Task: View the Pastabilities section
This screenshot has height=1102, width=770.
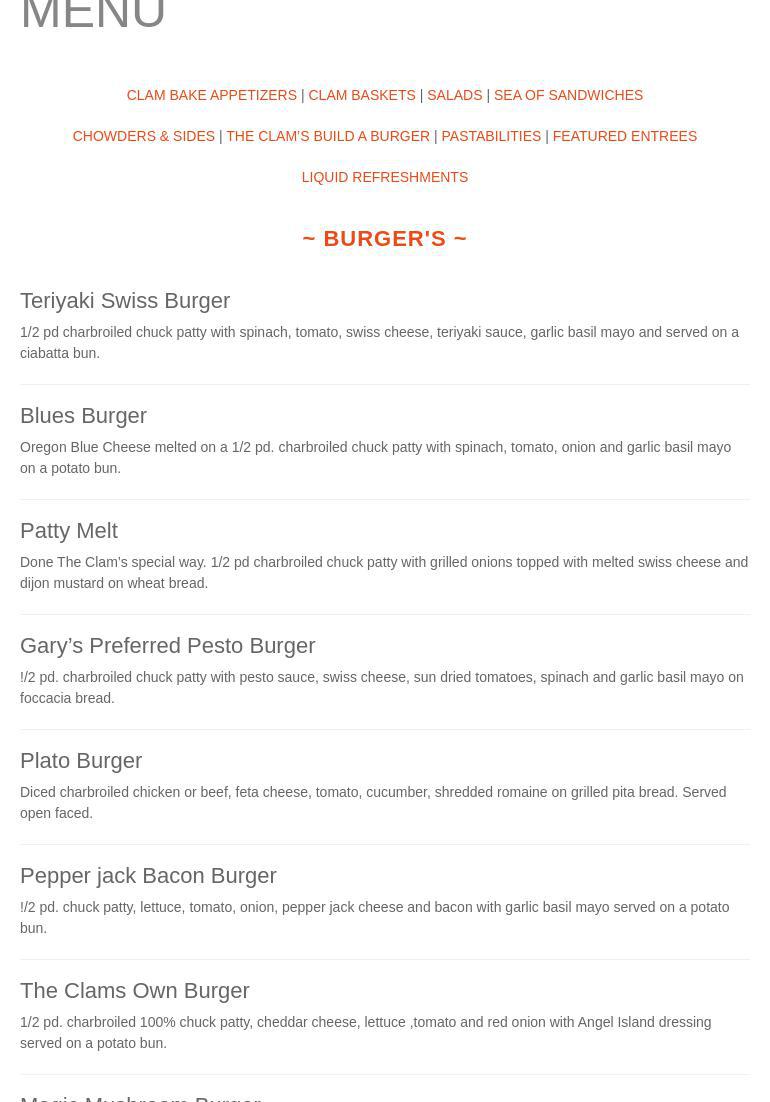Action: 491,136
